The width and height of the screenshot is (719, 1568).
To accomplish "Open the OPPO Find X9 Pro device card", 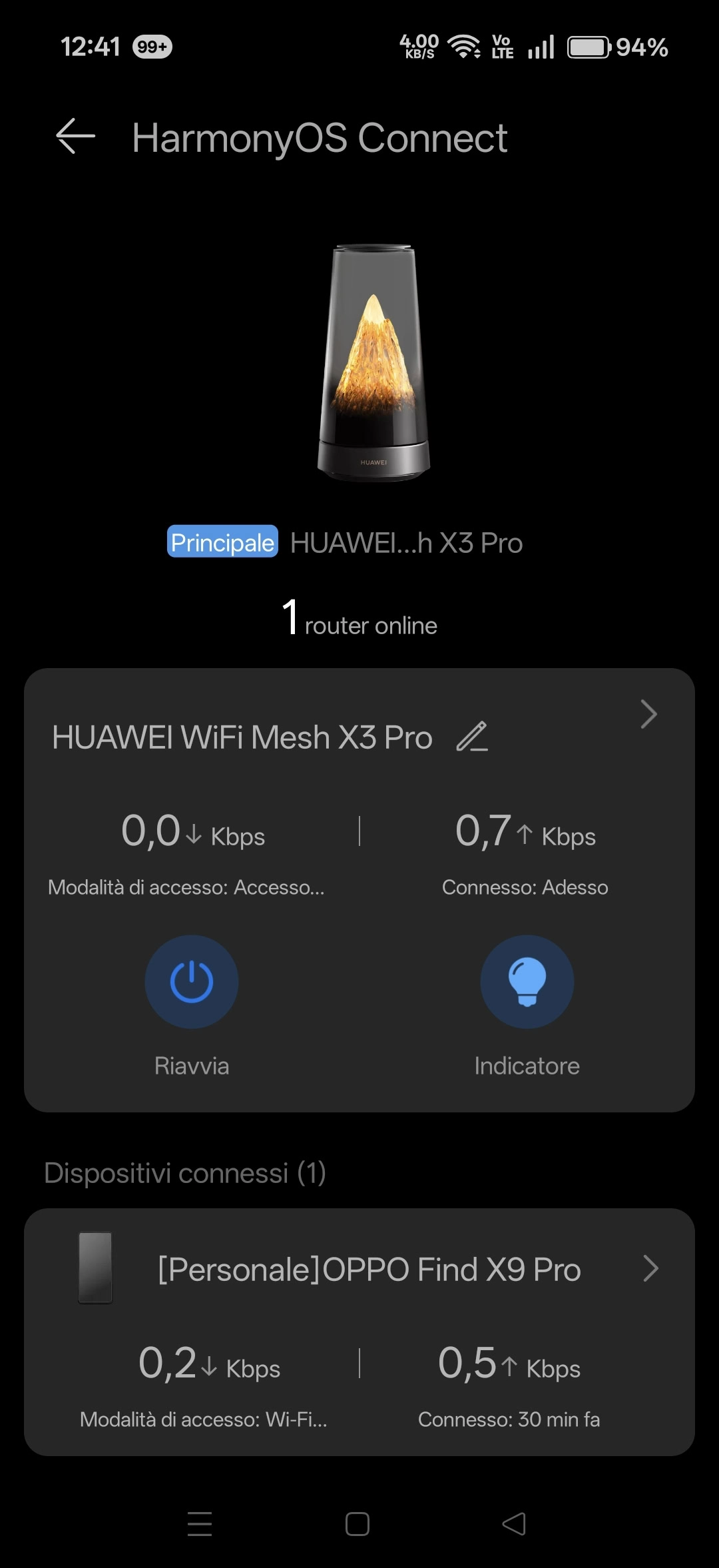I will tap(359, 1332).
